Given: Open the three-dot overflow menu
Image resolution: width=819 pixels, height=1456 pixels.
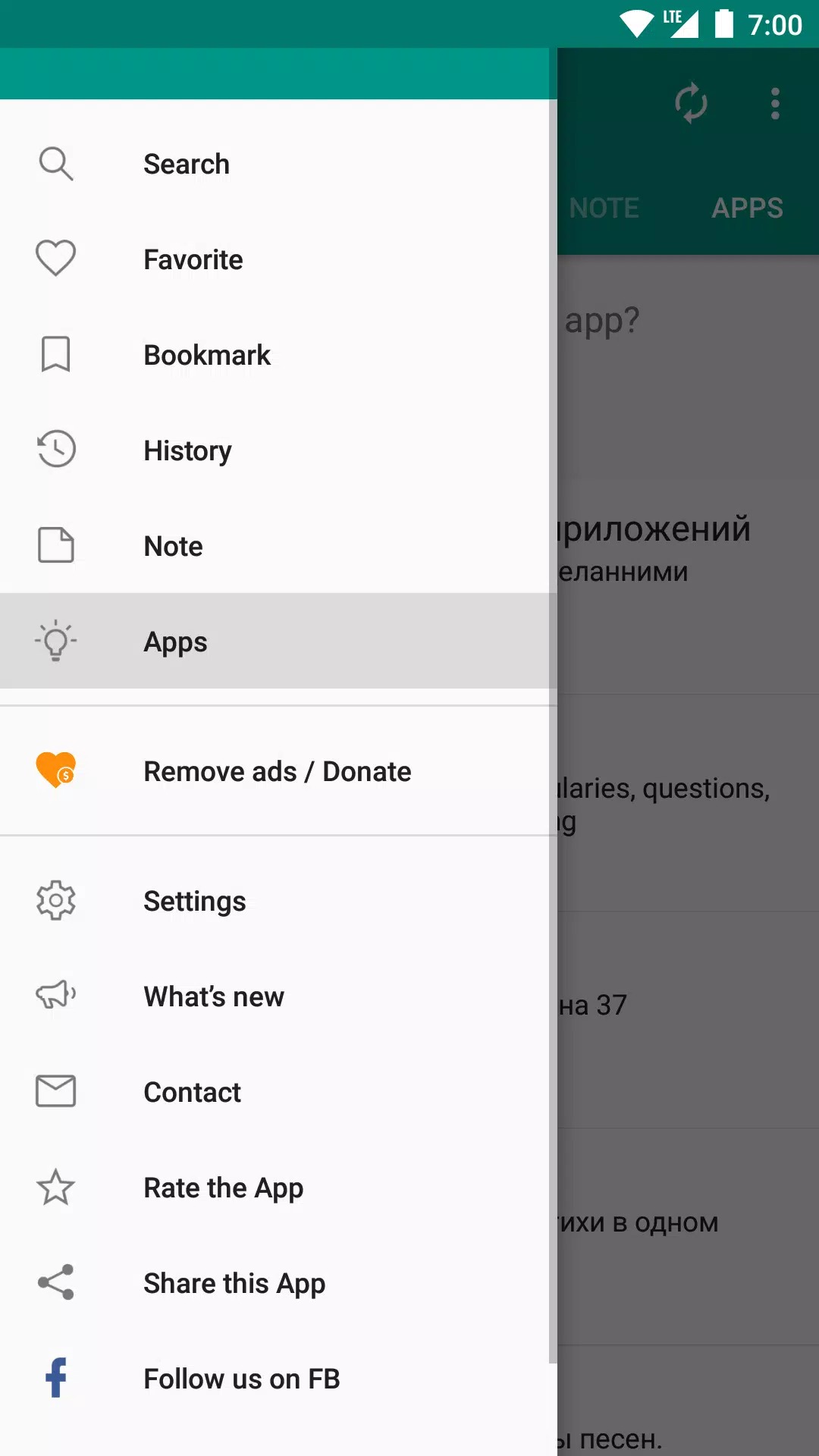Looking at the screenshot, I should [775, 103].
